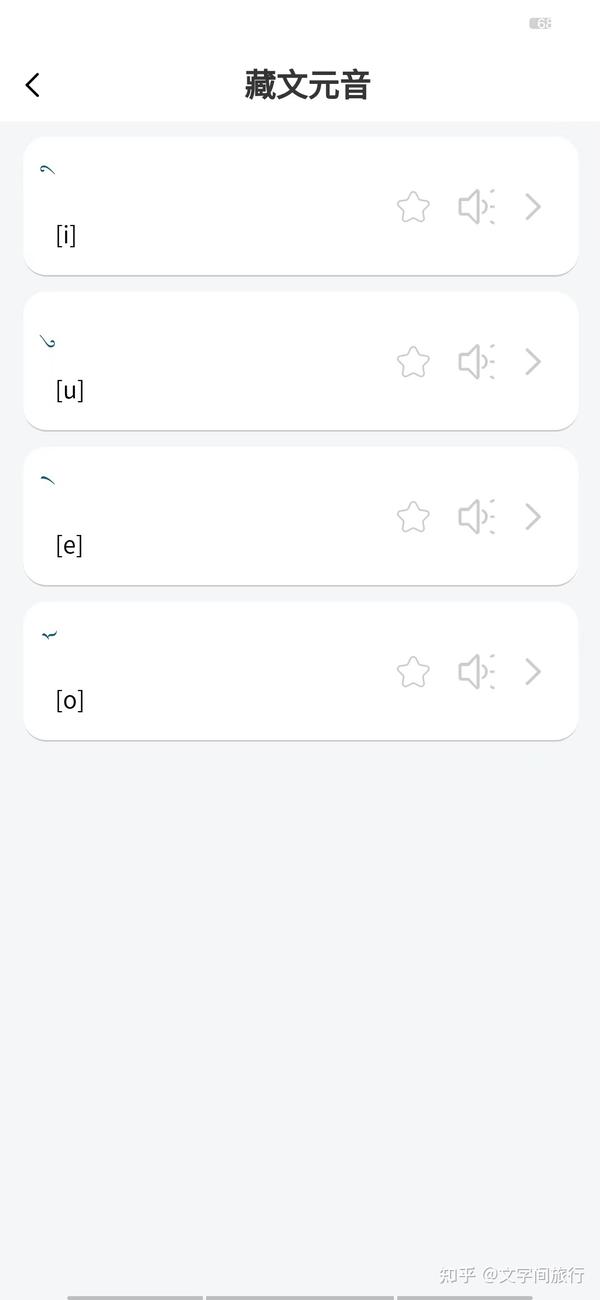Expand the [e] entry with its chevron
600x1300 pixels.
tap(533, 517)
